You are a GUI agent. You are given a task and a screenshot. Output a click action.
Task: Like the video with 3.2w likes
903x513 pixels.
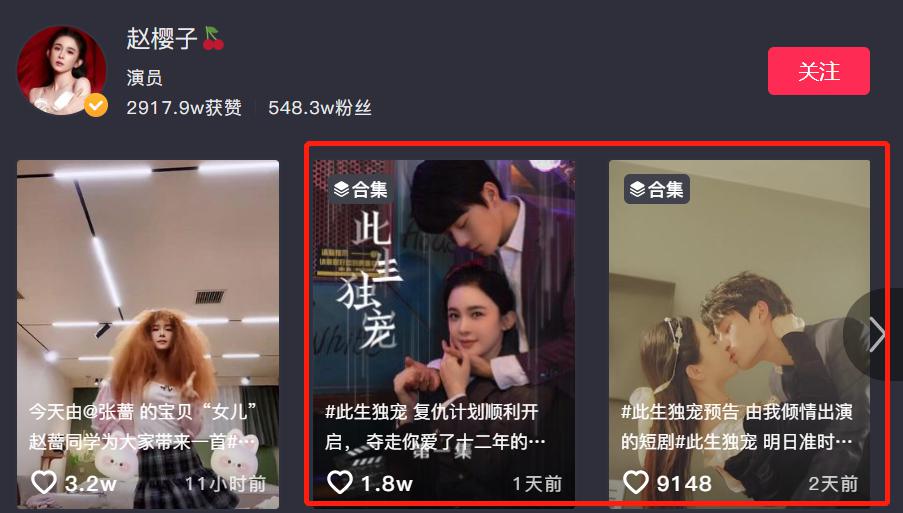click(x=44, y=483)
